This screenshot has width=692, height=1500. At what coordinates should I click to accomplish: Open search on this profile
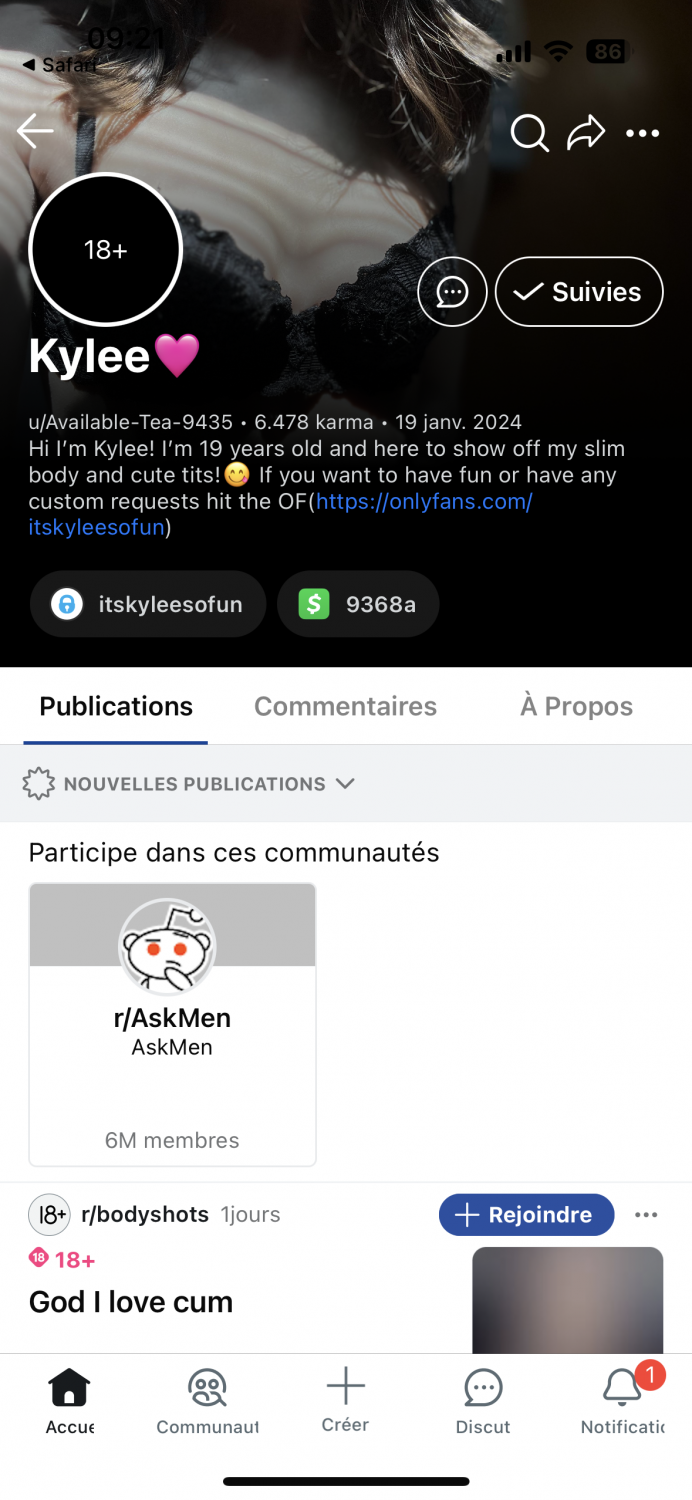click(x=529, y=132)
